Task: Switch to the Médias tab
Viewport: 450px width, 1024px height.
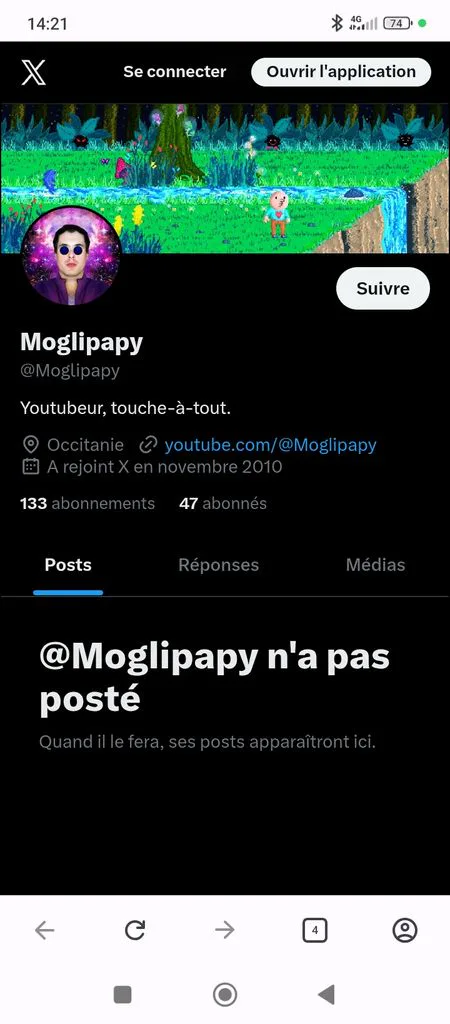Action: pos(376,565)
